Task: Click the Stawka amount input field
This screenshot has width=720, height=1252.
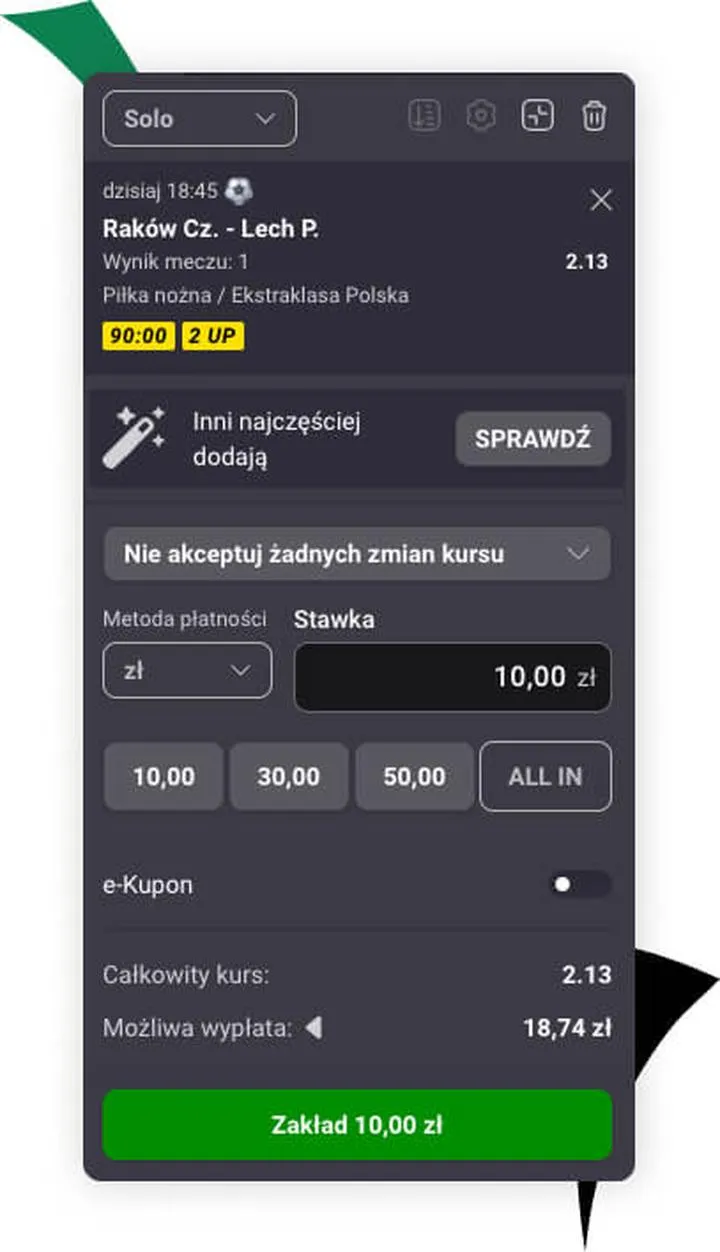Action: tap(452, 676)
